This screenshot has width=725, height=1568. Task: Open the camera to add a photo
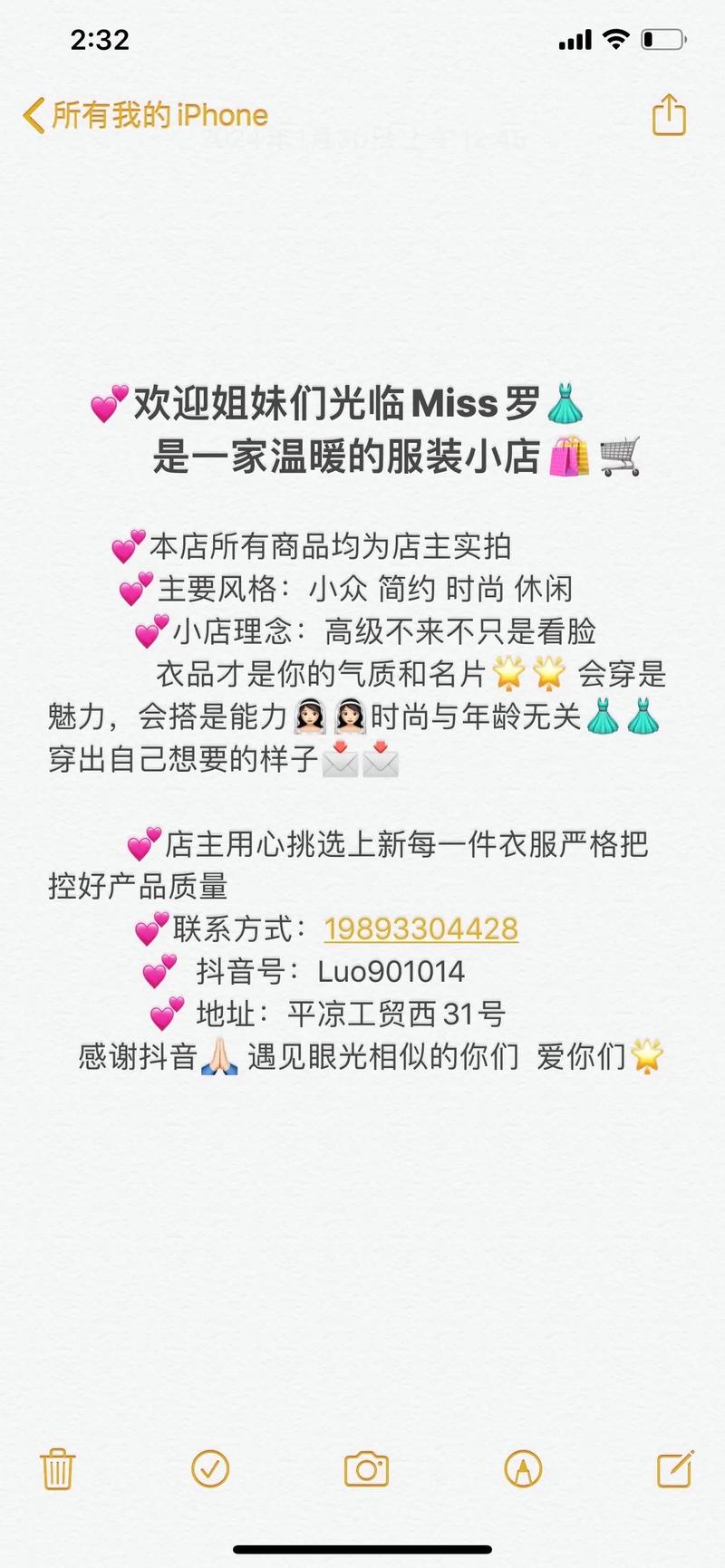pos(366,1468)
